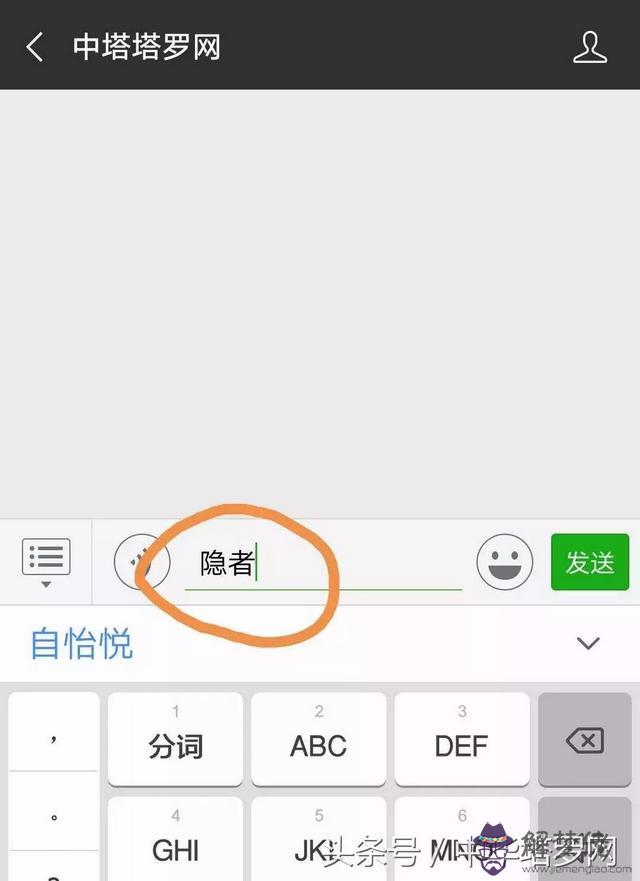This screenshot has width=640, height=881.
Task: Tap the DEF key
Action: (461, 738)
